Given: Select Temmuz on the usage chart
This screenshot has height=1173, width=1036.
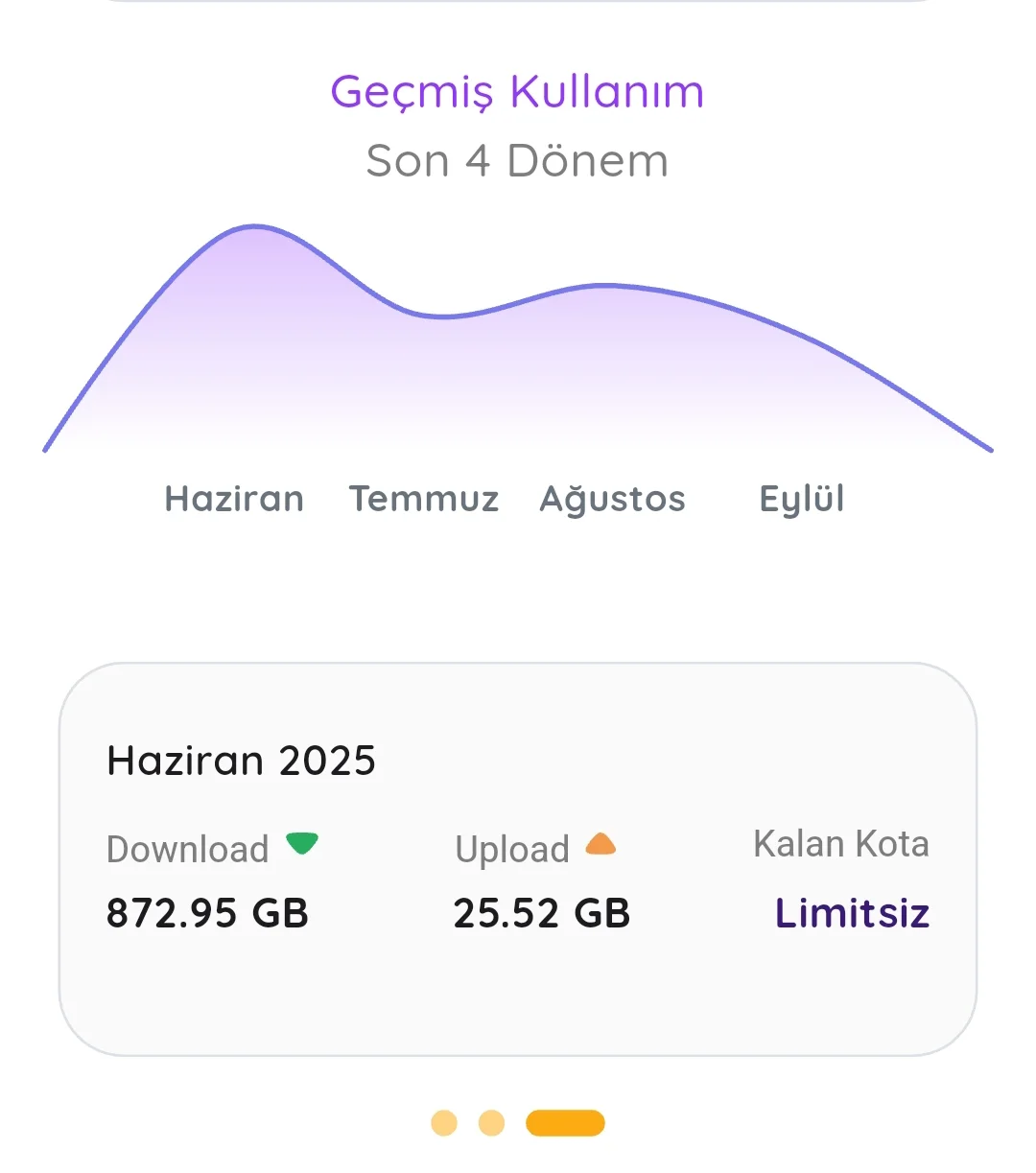Looking at the screenshot, I should pyautogui.click(x=424, y=499).
